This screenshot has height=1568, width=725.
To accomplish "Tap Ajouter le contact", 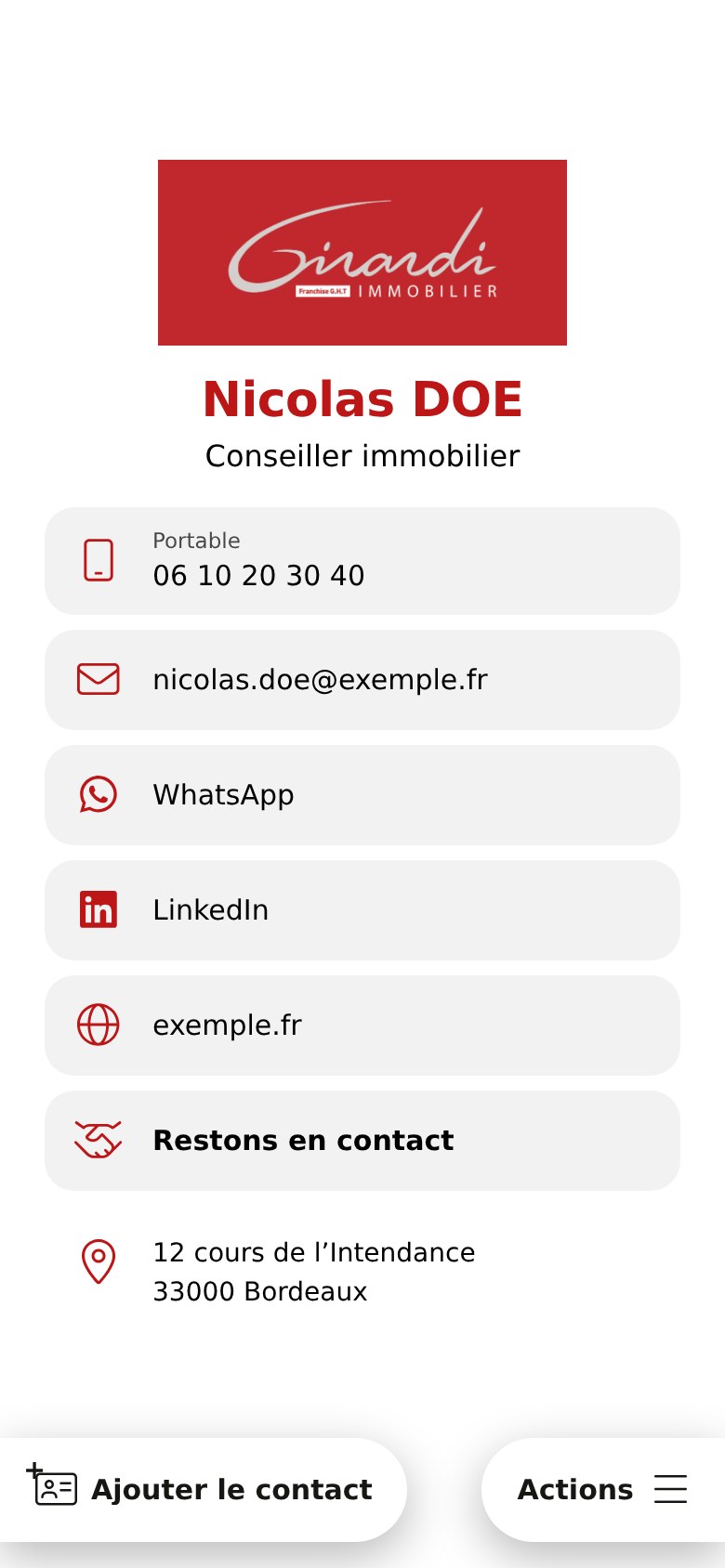I will coord(203,1490).
